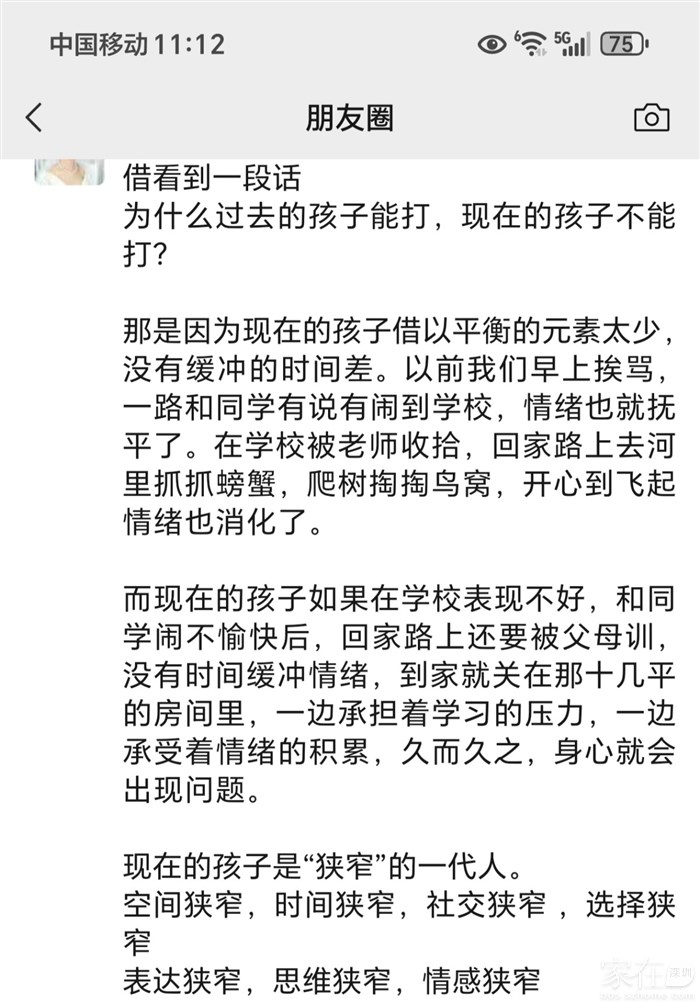Go back from the 朋友圈 screen
Viewport: 700px width, 1003px height.
[35, 118]
